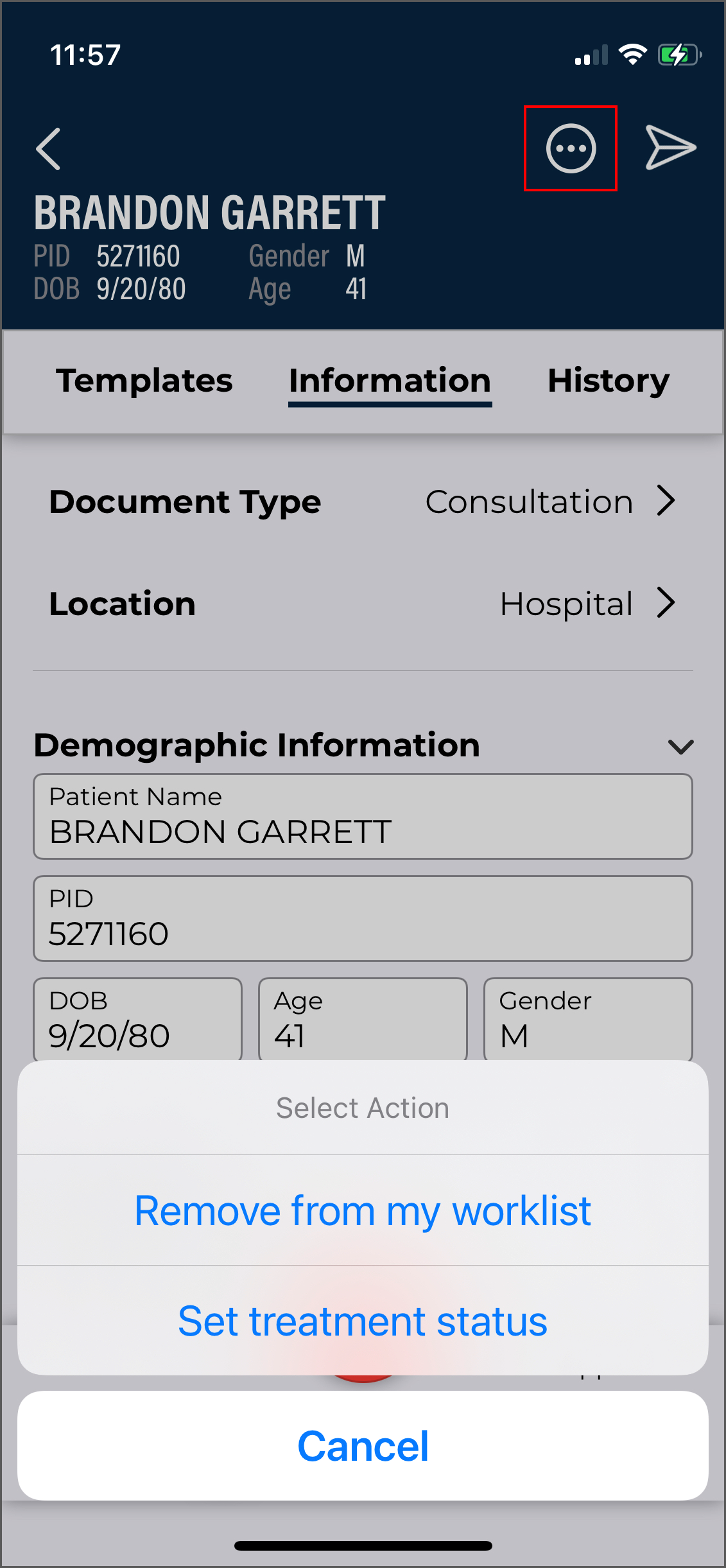726x1568 pixels.
Task: Go back with the back arrow
Action: coord(49,148)
